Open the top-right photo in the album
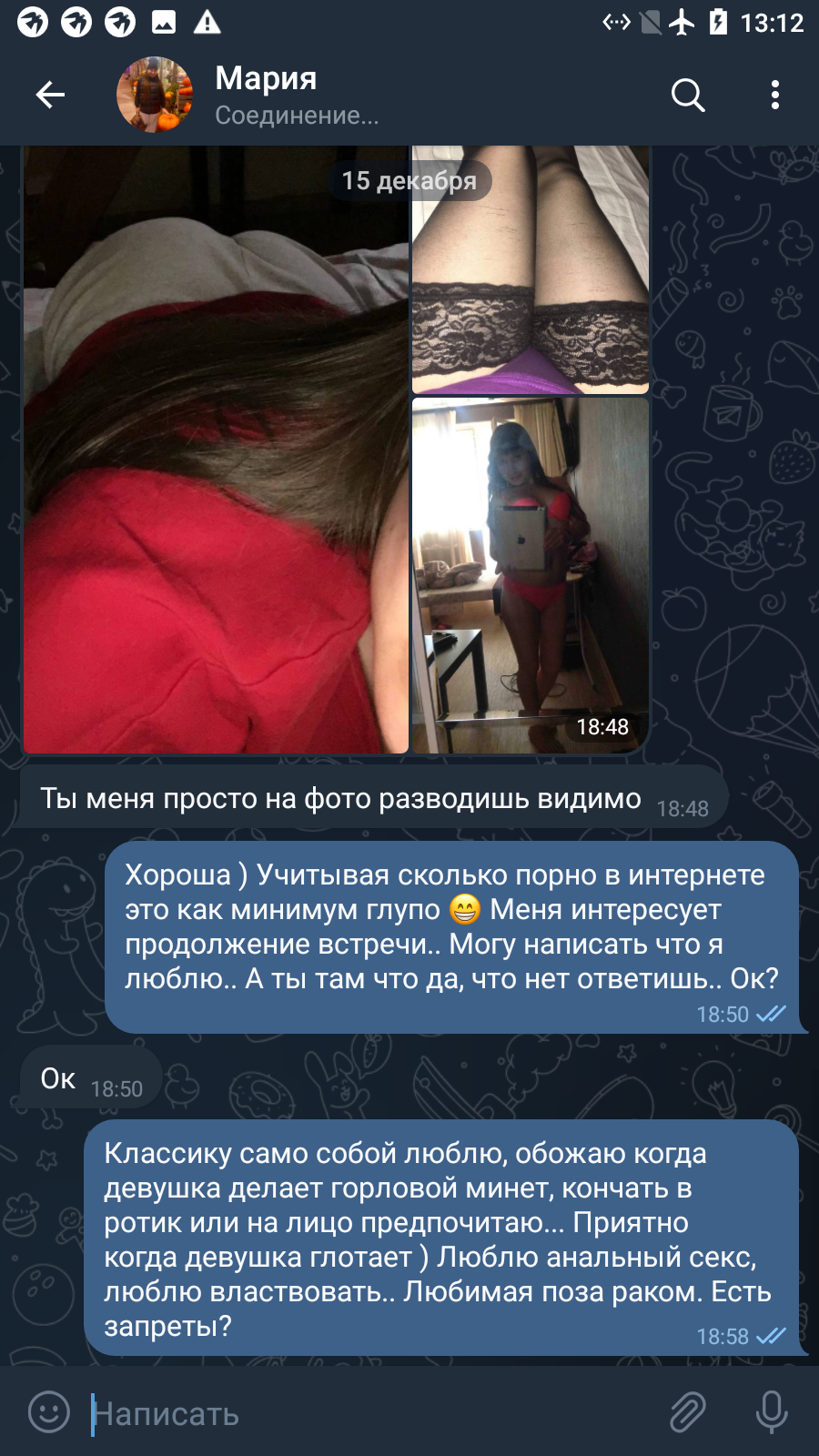 pos(531,269)
